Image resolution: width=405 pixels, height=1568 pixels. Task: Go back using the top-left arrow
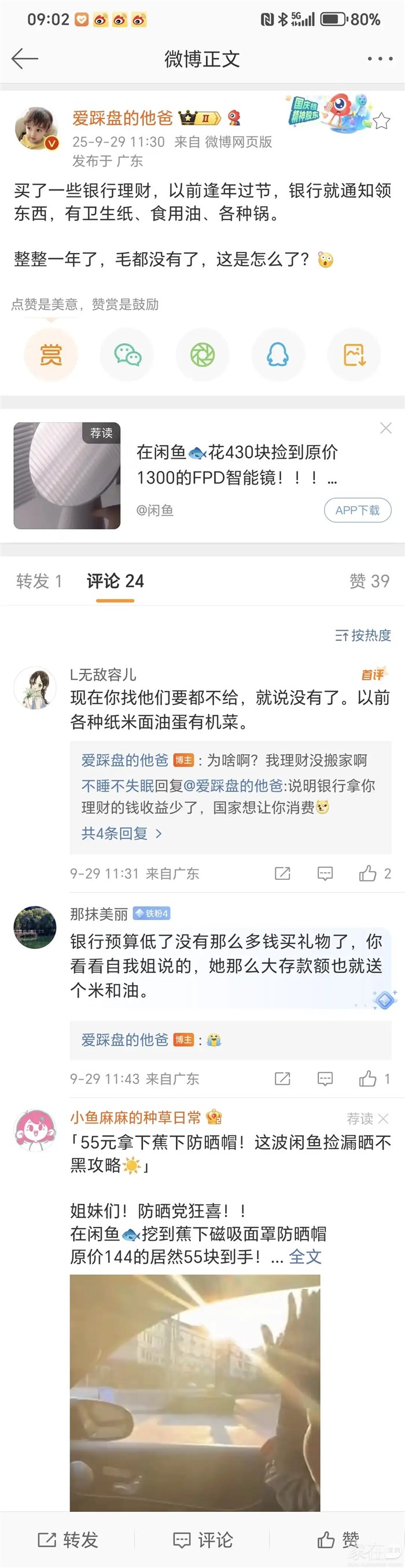(24, 59)
